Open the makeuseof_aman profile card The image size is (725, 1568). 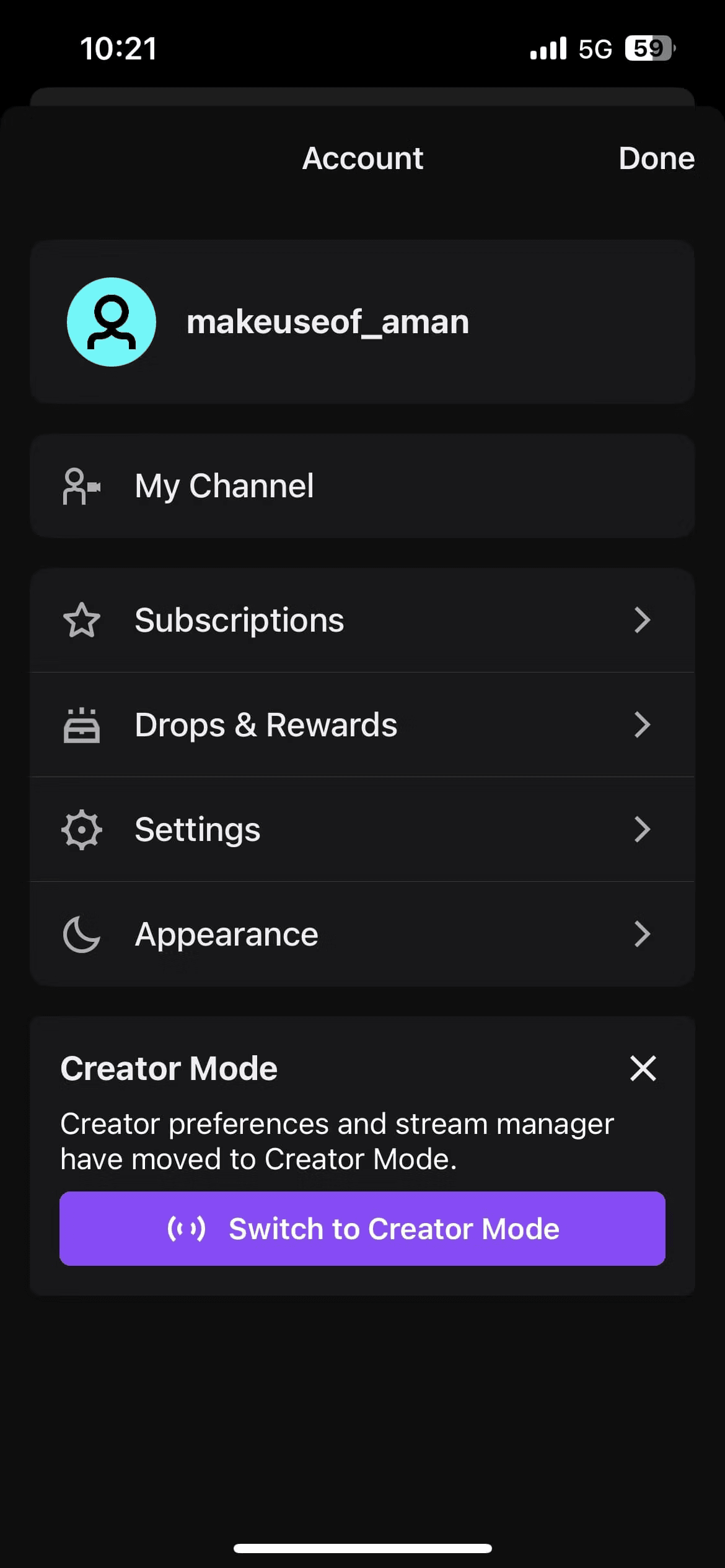coord(362,322)
